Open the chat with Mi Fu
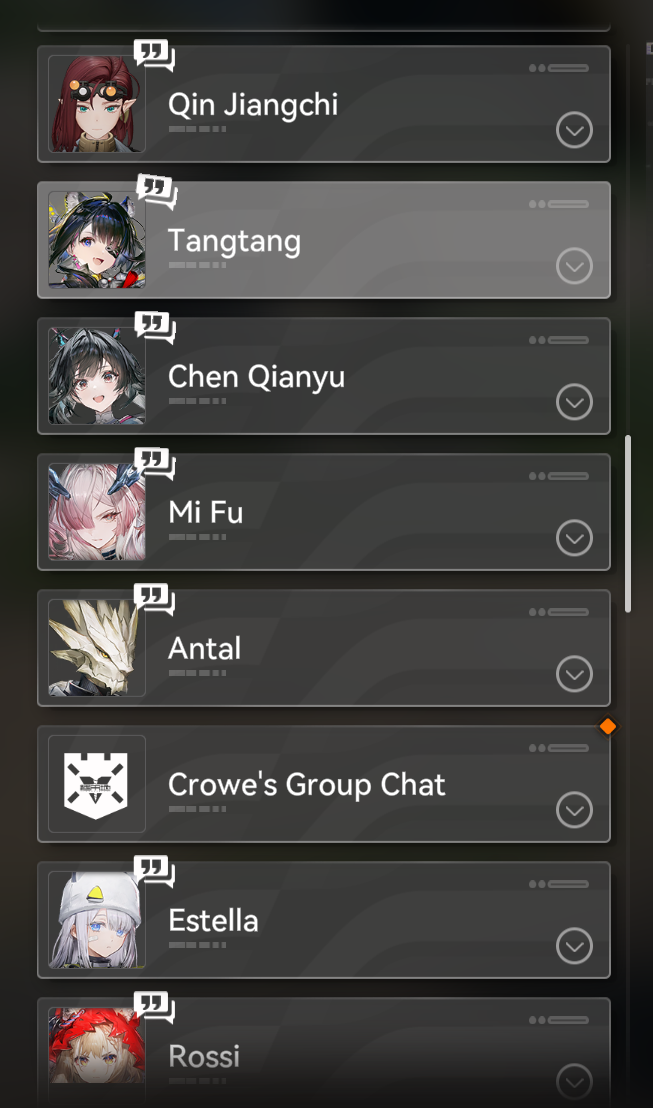The image size is (653, 1108). (x=324, y=512)
